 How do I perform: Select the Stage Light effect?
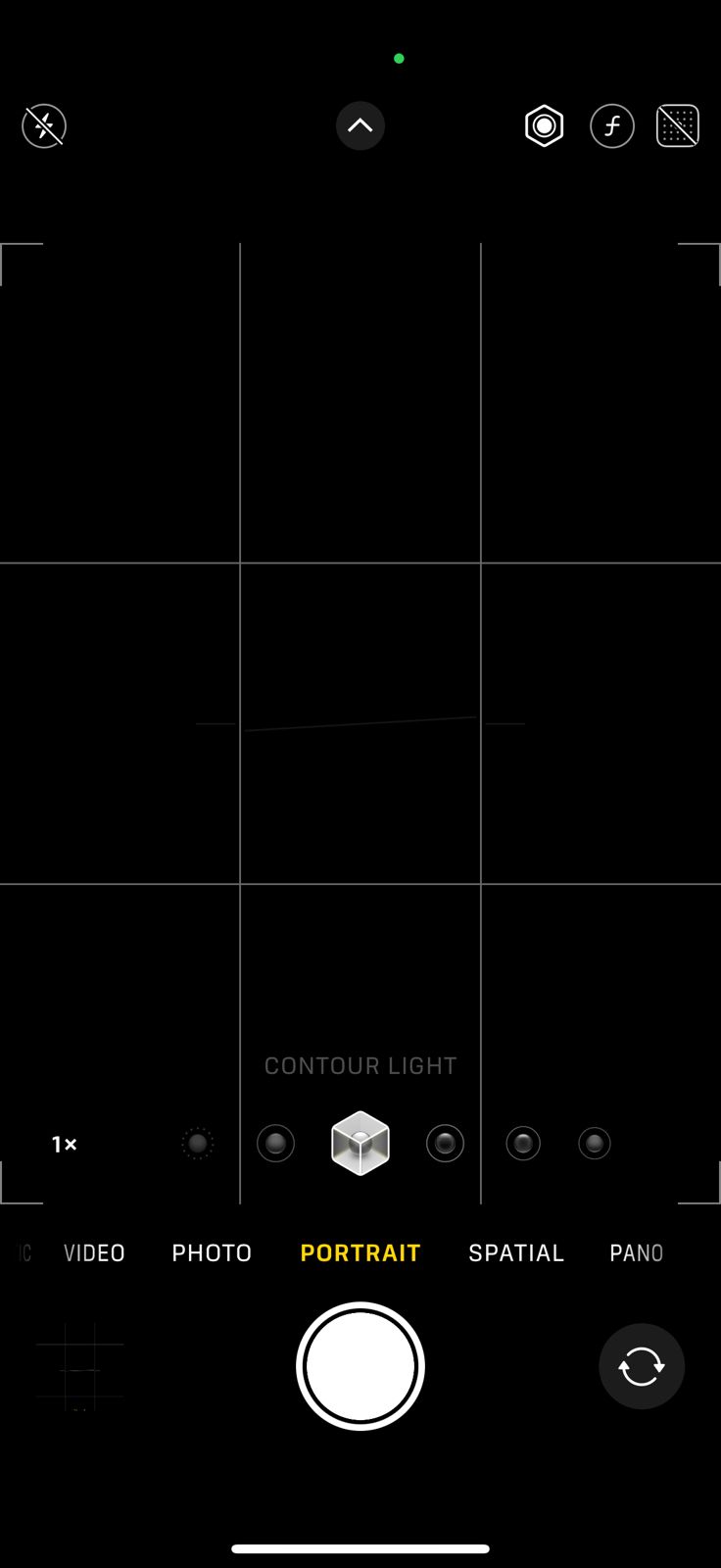[445, 1144]
